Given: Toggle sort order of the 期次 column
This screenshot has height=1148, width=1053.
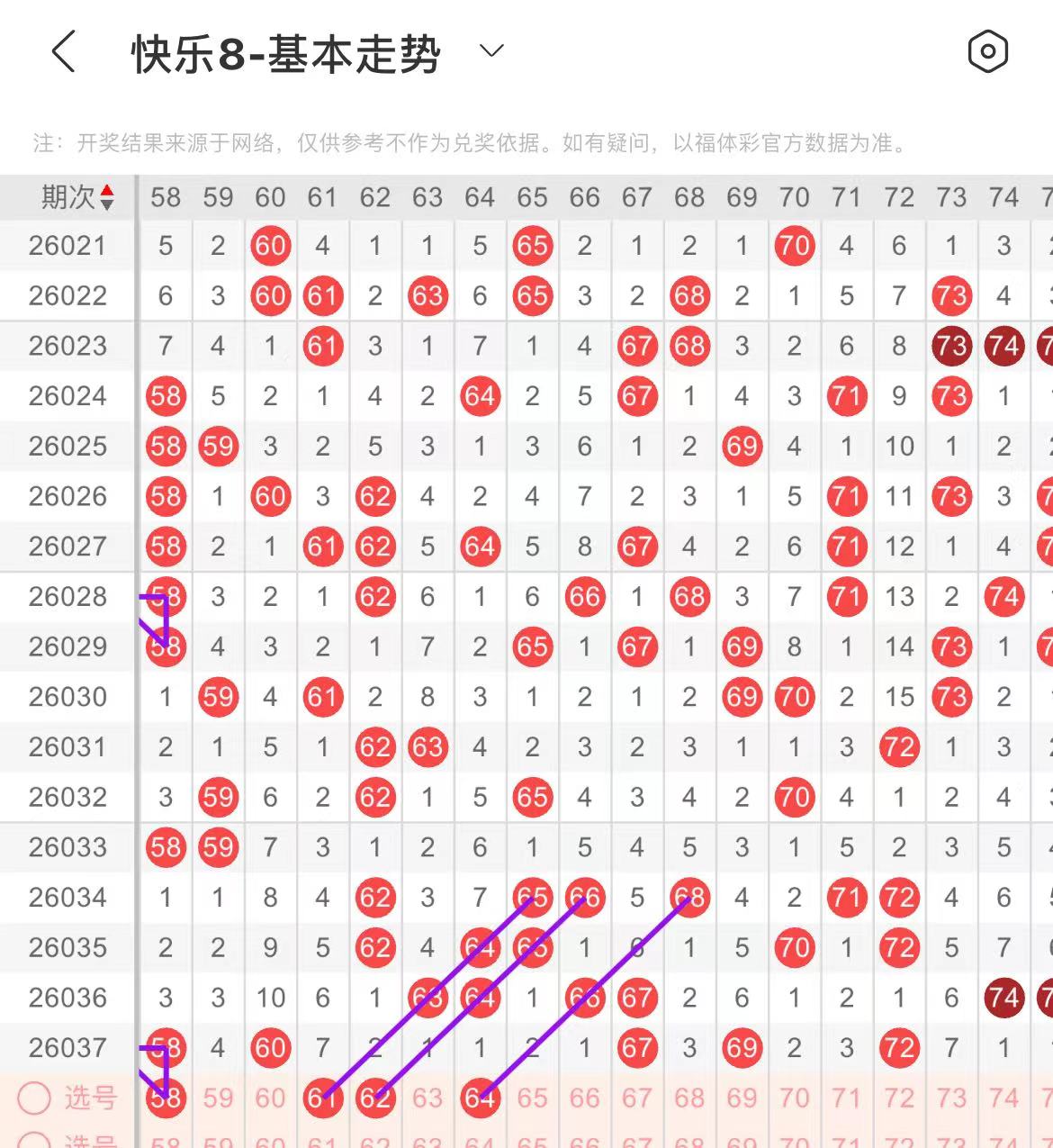Looking at the screenshot, I should [x=106, y=197].
